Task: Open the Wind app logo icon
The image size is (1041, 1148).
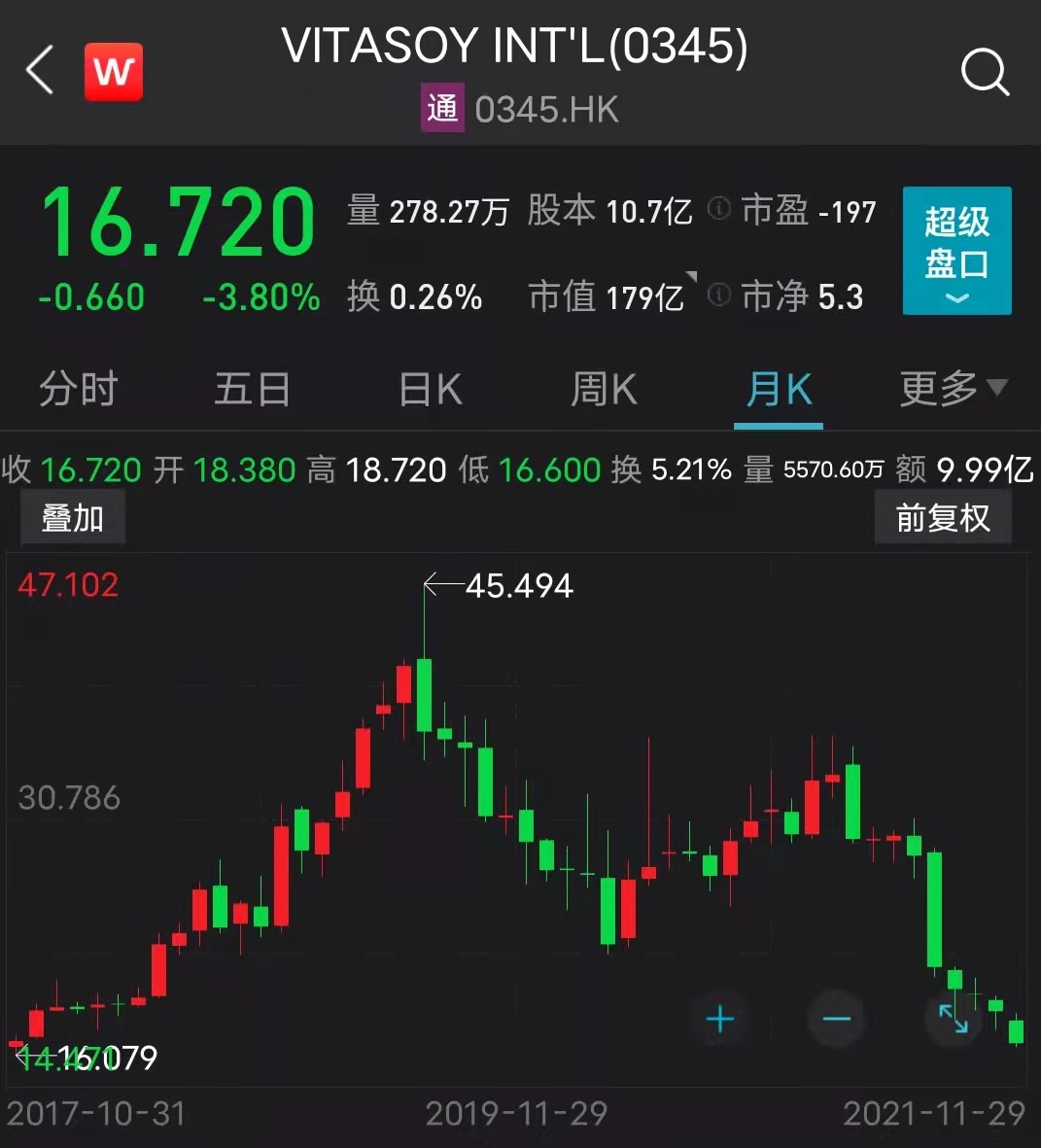Action: tap(114, 71)
